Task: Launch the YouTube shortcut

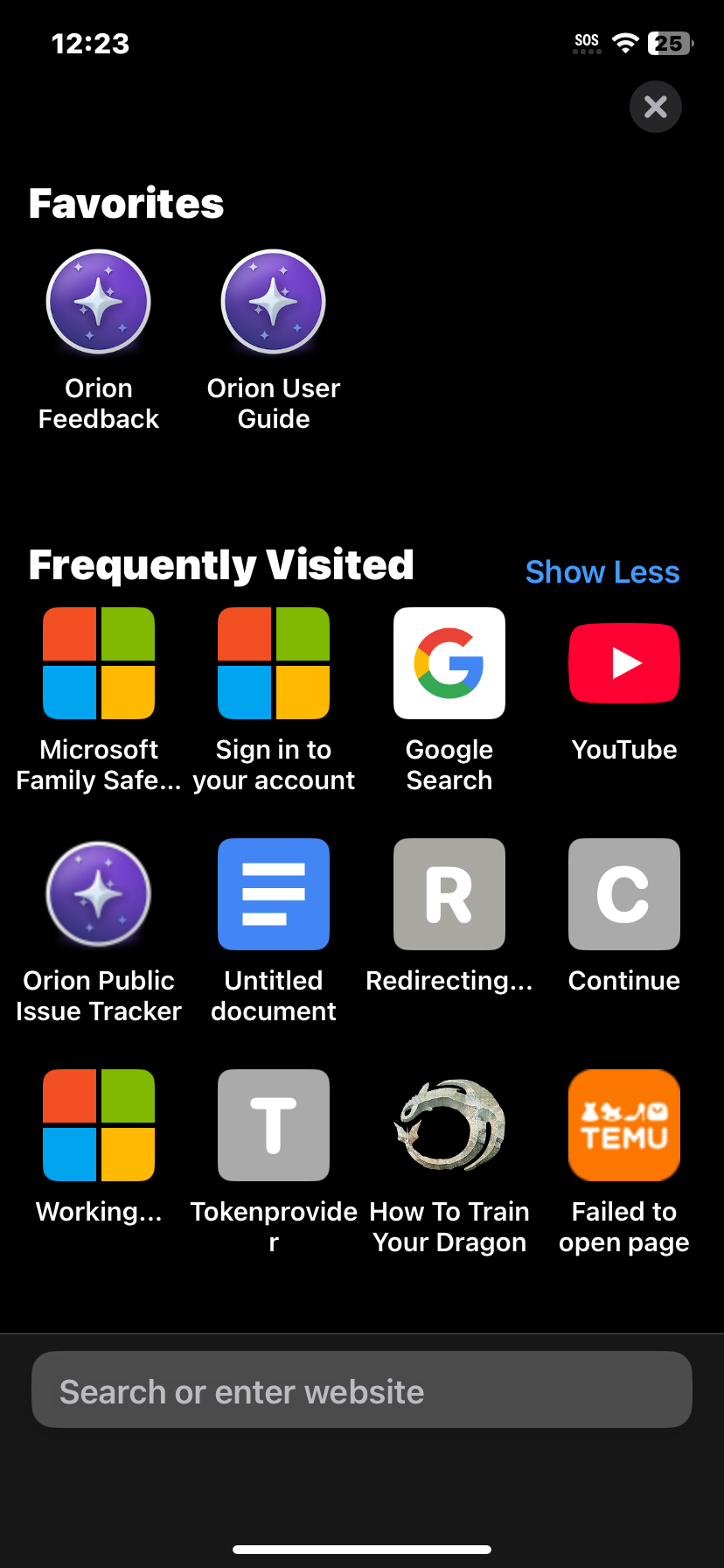Action: [624, 663]
